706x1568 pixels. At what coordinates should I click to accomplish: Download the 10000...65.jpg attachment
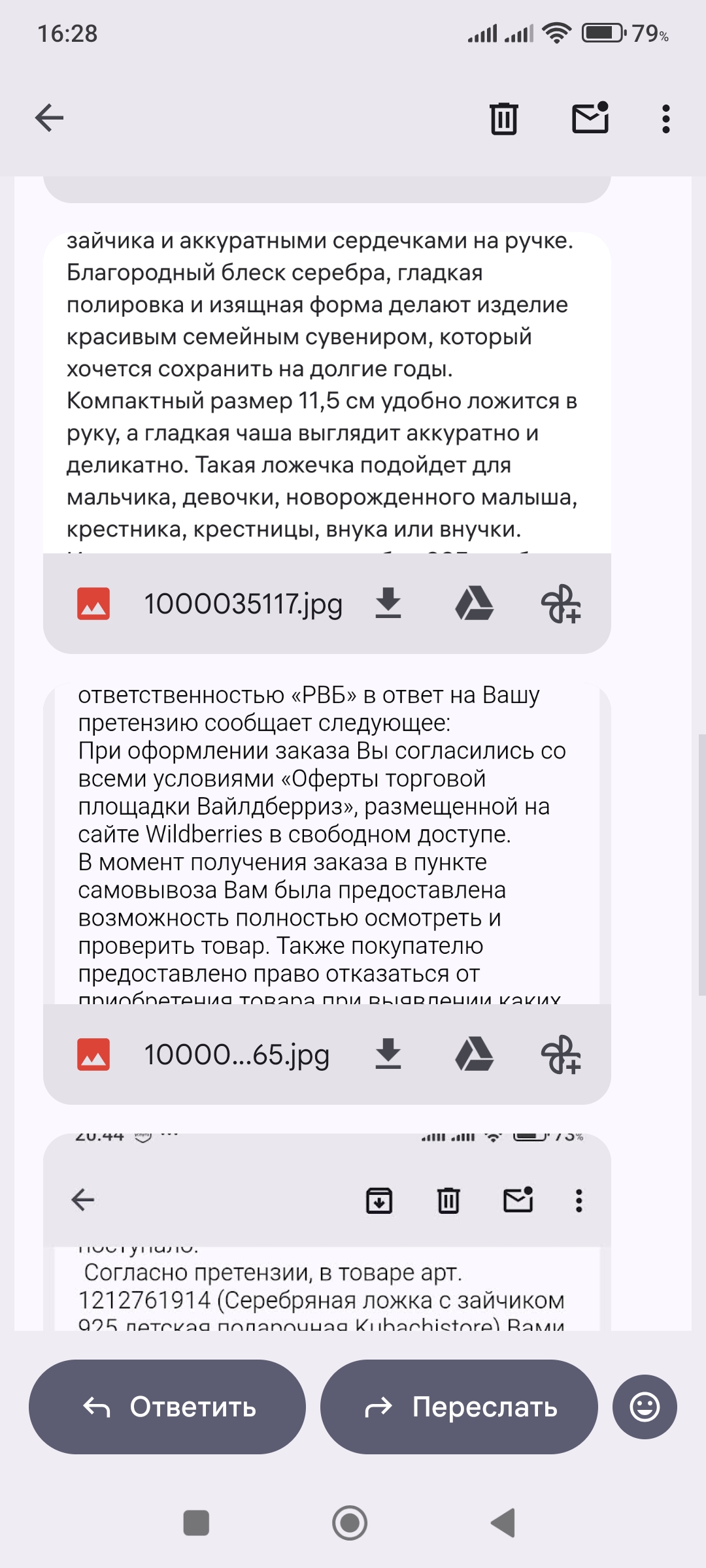(388, 1054)
